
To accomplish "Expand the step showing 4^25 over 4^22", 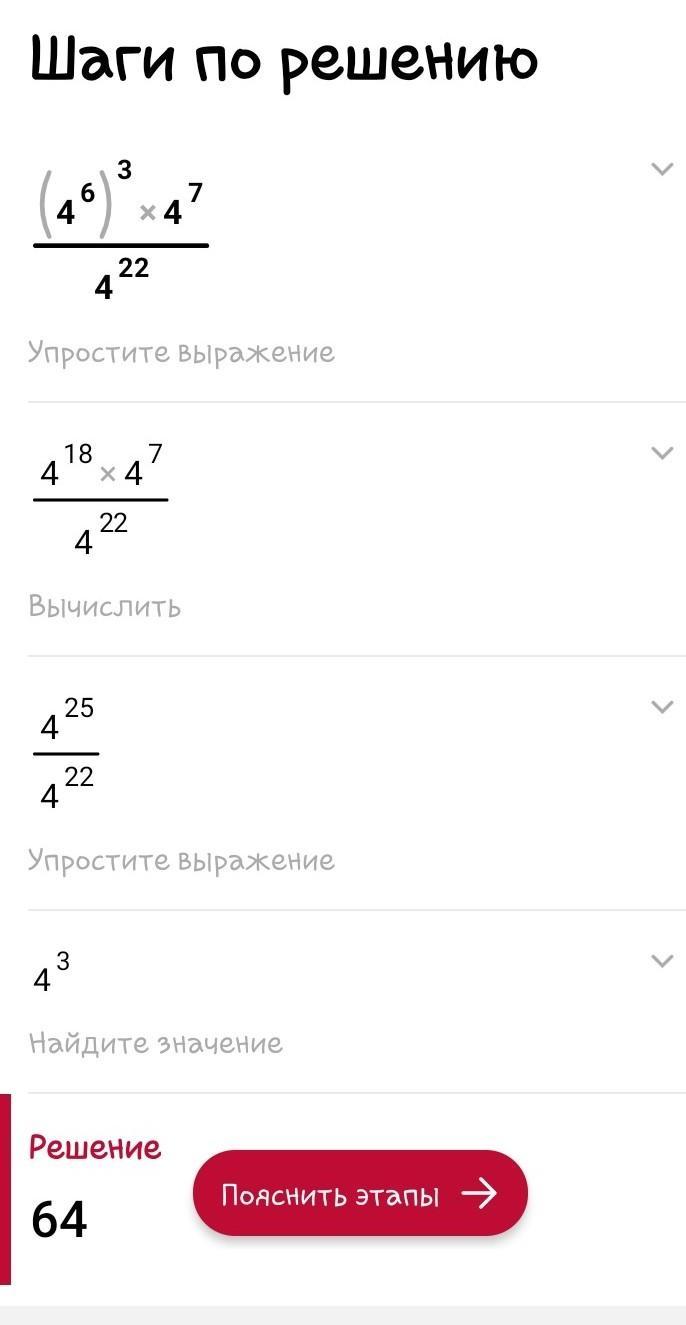I will (661, 707).
